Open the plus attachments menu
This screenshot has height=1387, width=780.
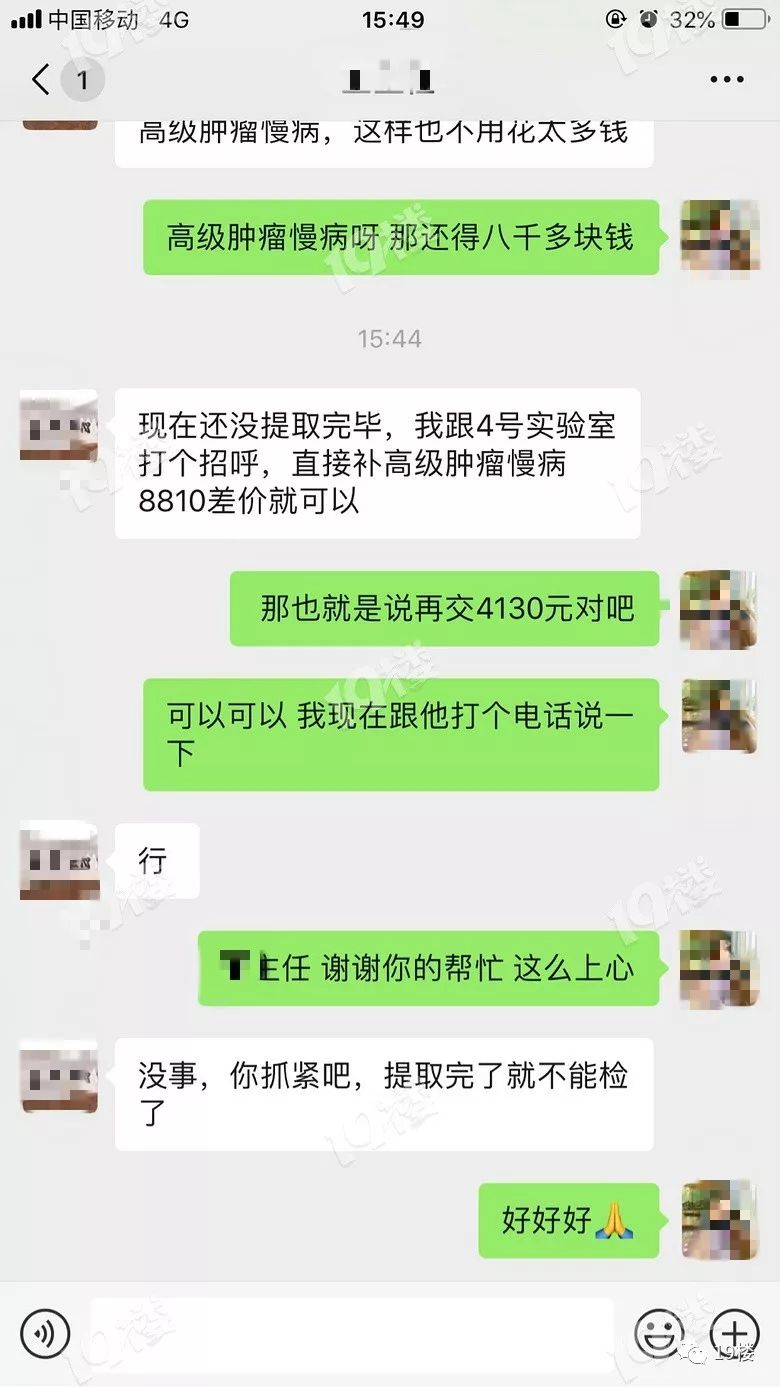(x=733, y=1333)
